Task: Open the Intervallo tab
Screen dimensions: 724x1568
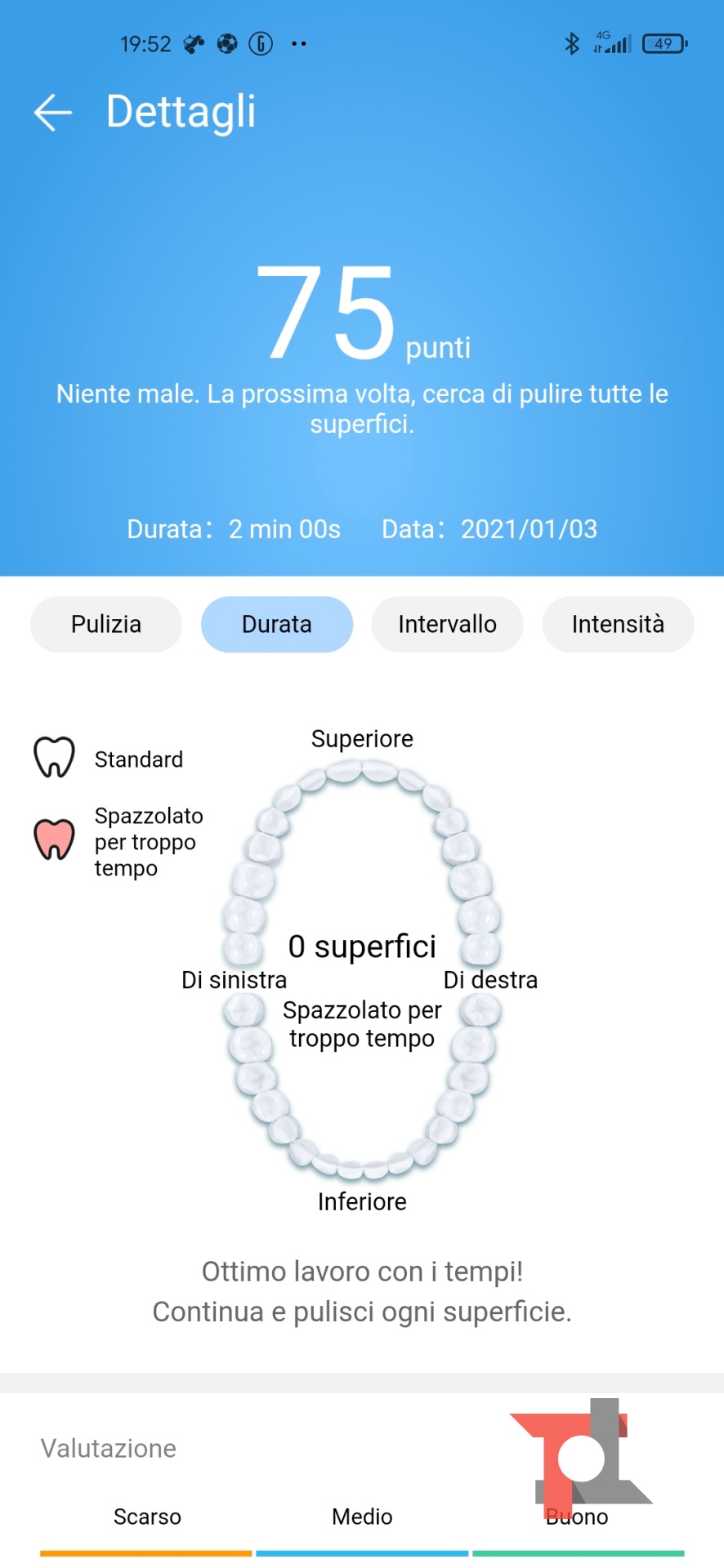Action: [447, 625]
